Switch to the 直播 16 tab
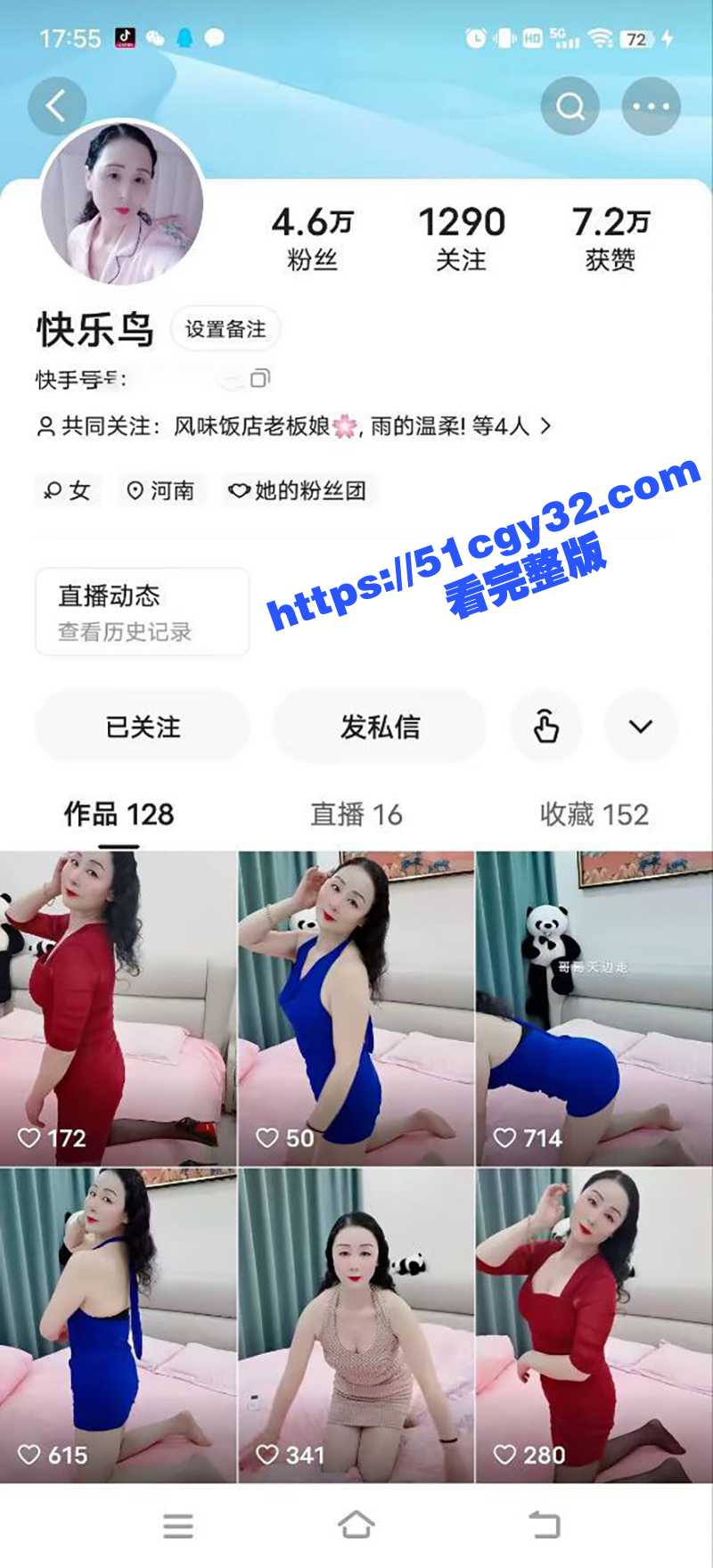 click(356, 814)
